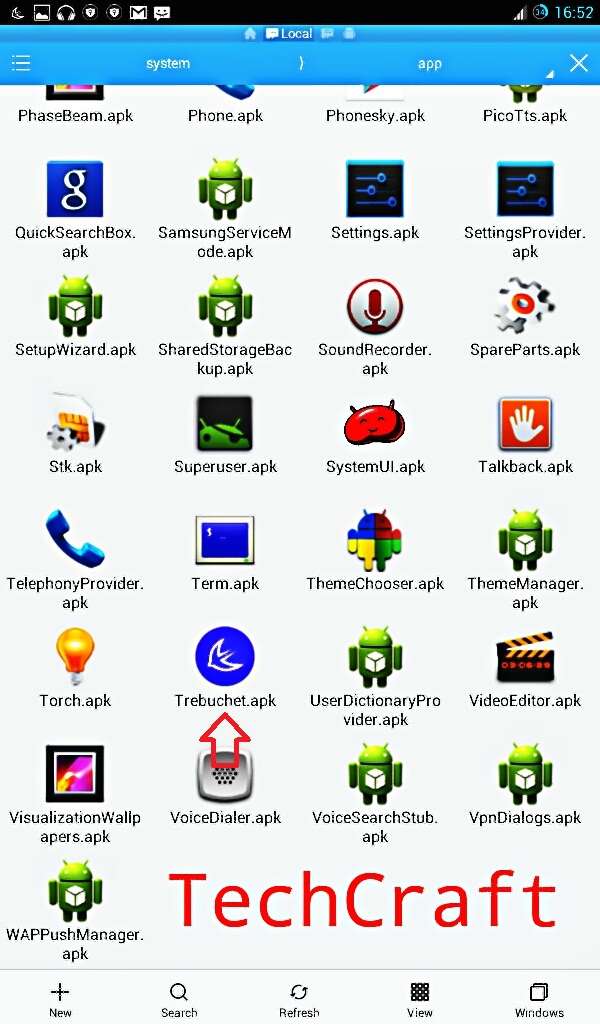Open VideoEditor.apk

point(525,658)
